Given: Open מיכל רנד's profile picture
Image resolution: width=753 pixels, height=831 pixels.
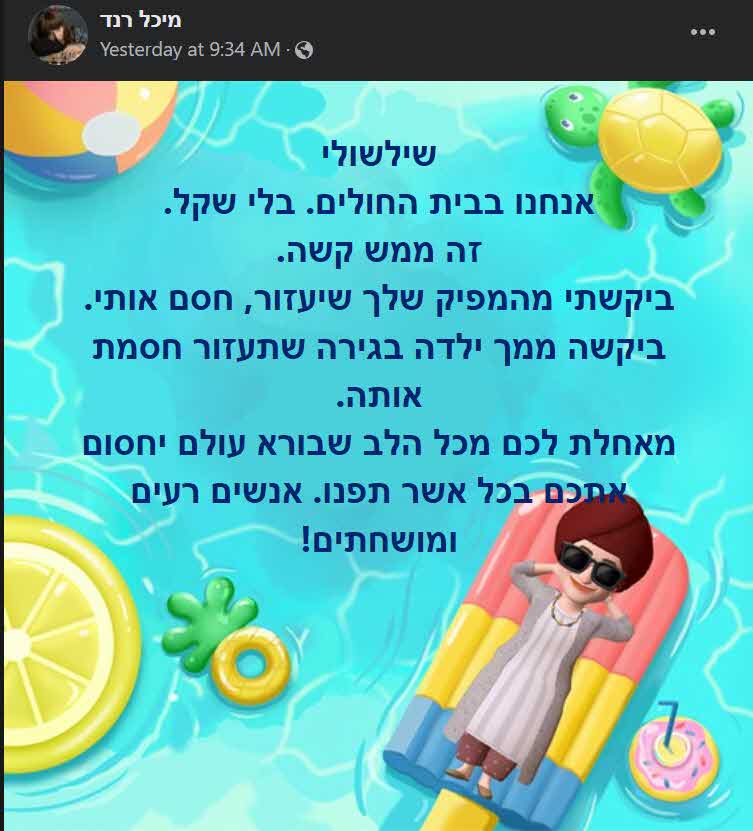Looking at the screenshot, I should pyautogui.click(x=57, y=33).
